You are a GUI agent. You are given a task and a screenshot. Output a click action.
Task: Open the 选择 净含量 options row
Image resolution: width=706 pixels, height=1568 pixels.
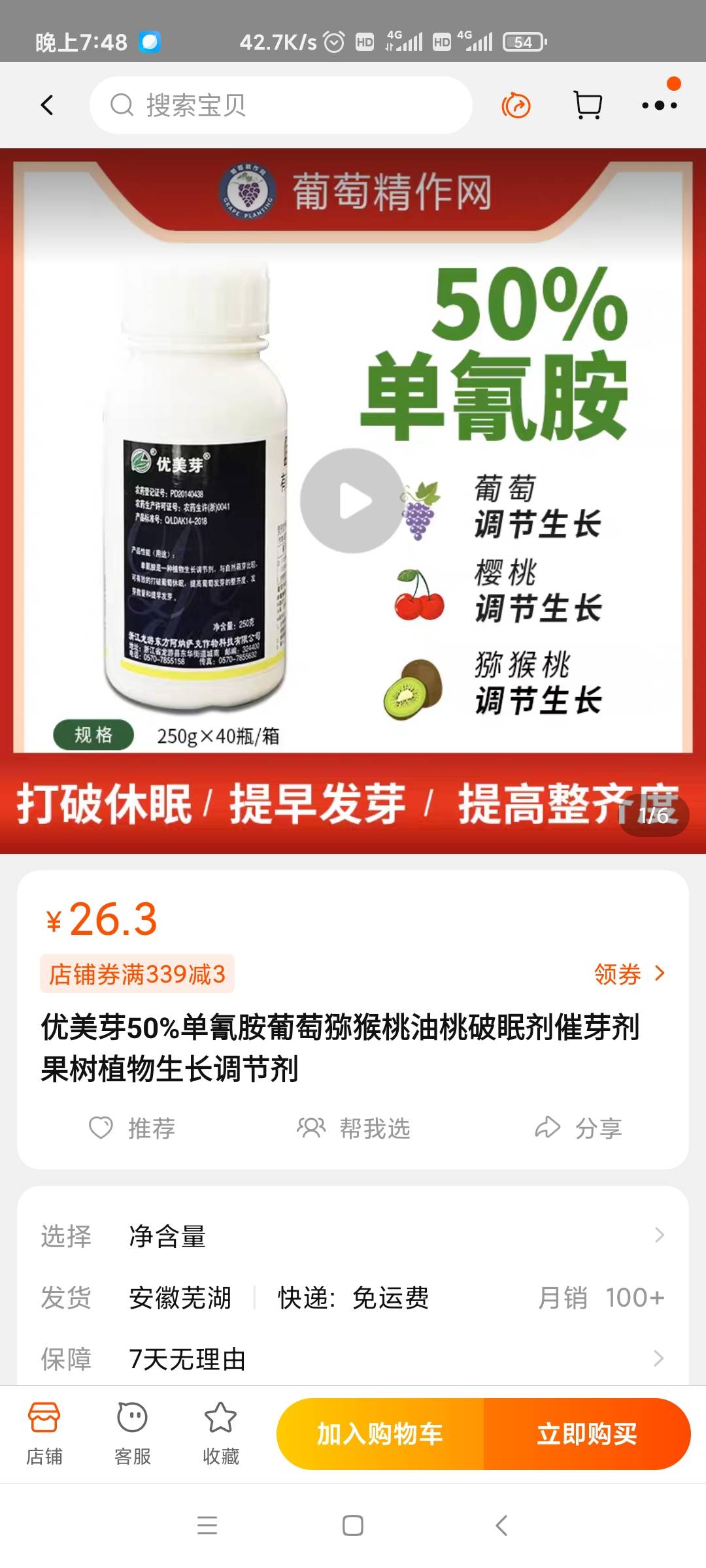pyautogui.click(x=353, y=1235)
